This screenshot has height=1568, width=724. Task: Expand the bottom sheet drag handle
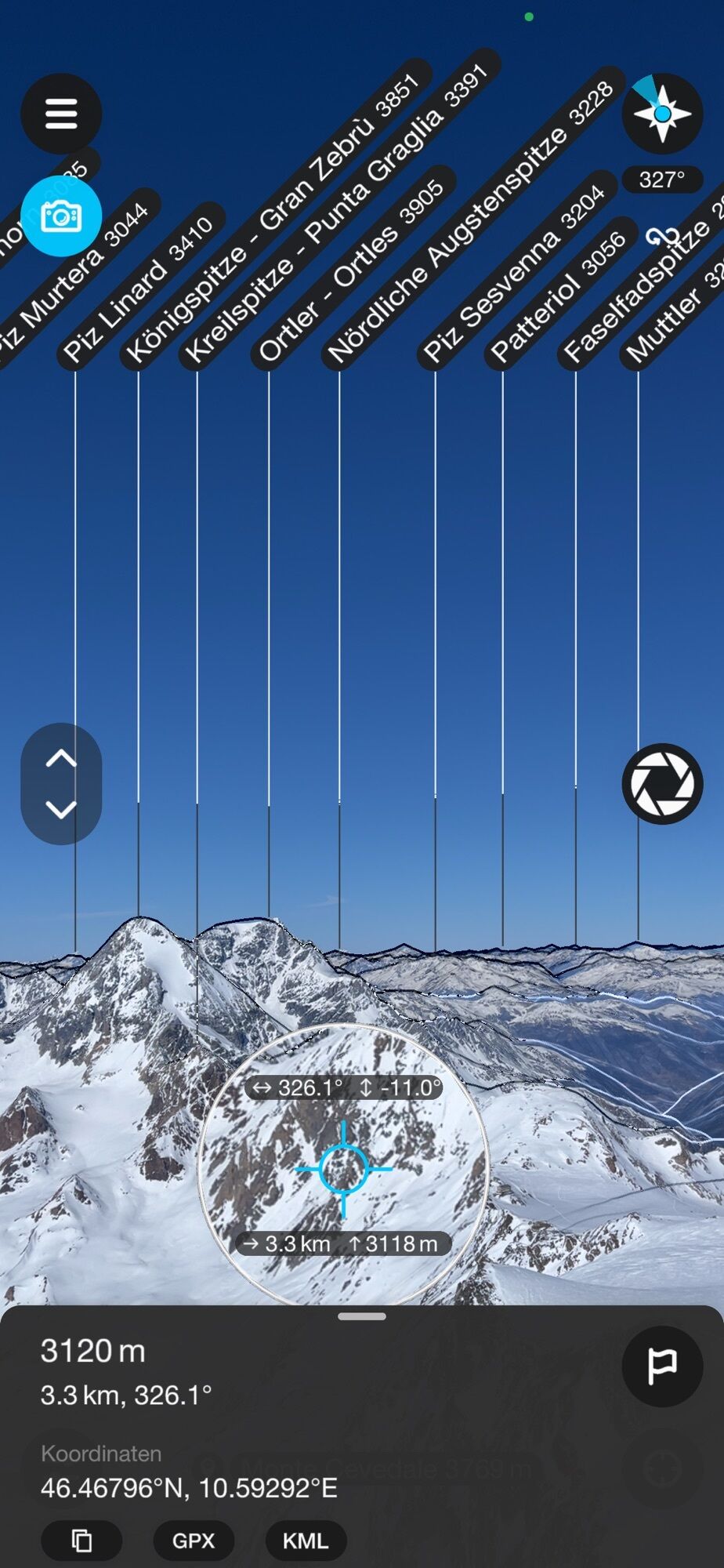(x=361, y=1316)
